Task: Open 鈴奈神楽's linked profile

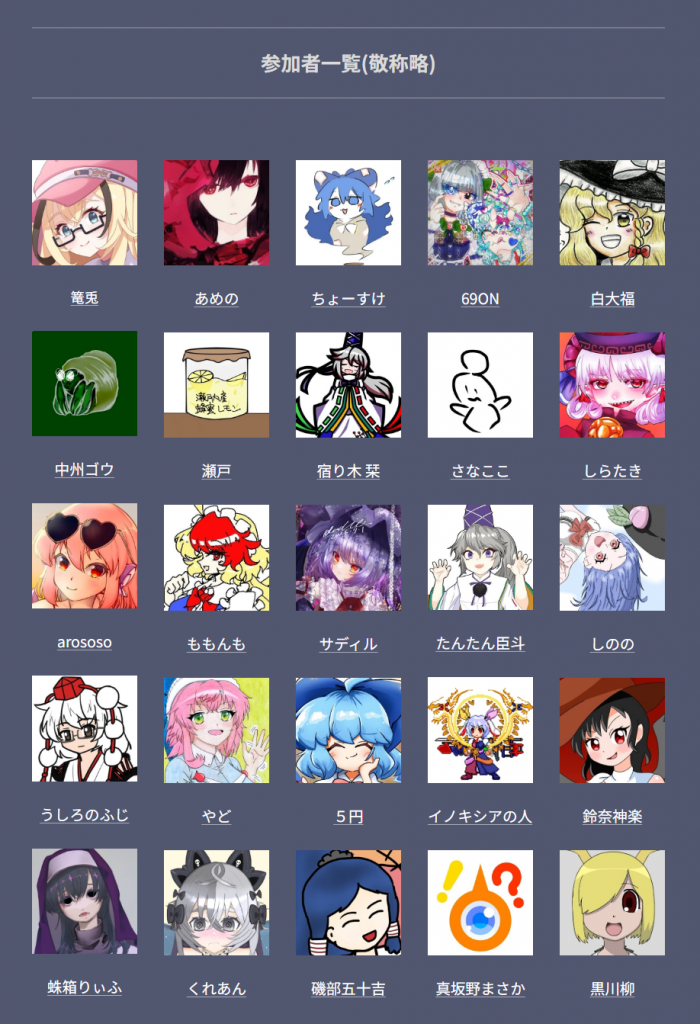Action: click(x=612, y=816)
